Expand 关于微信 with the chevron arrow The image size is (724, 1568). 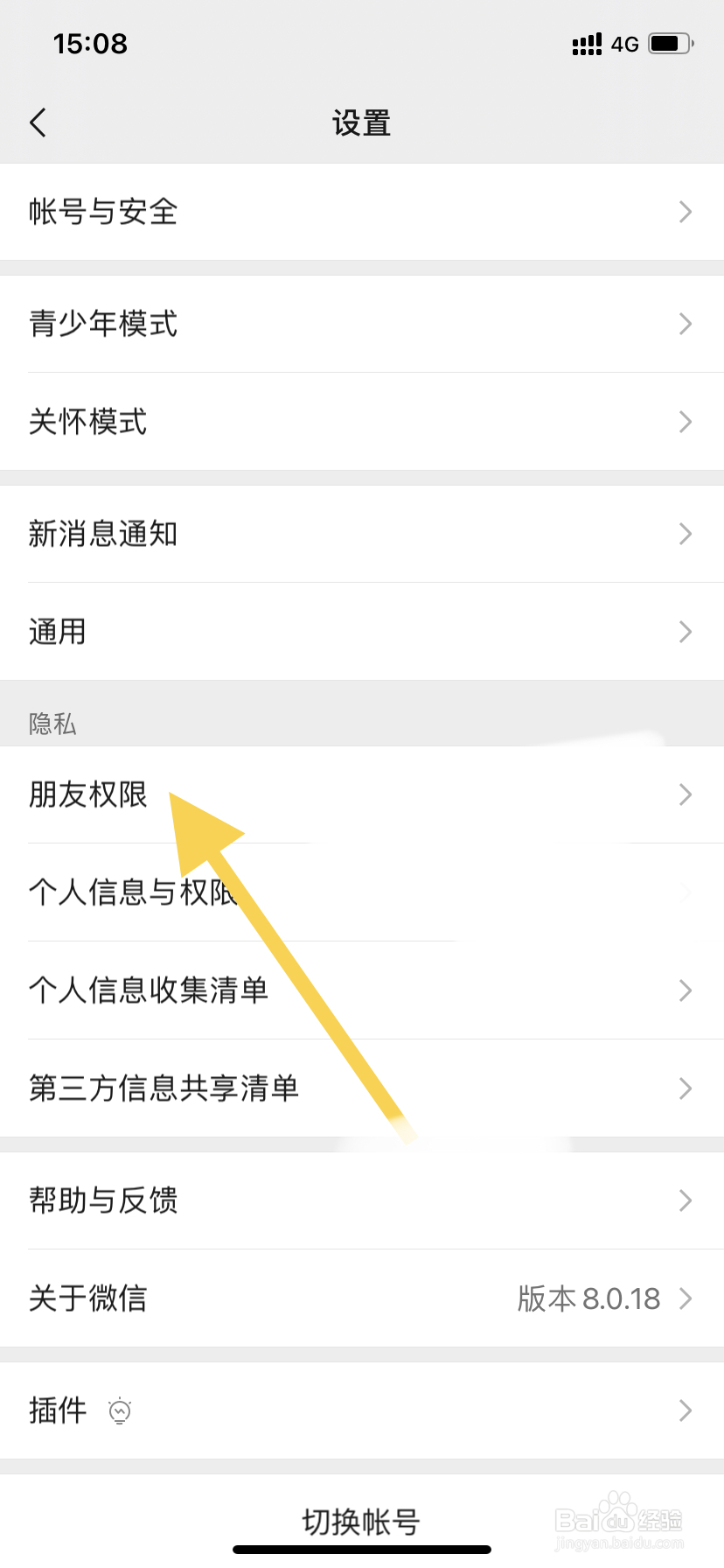[686, 1298]
